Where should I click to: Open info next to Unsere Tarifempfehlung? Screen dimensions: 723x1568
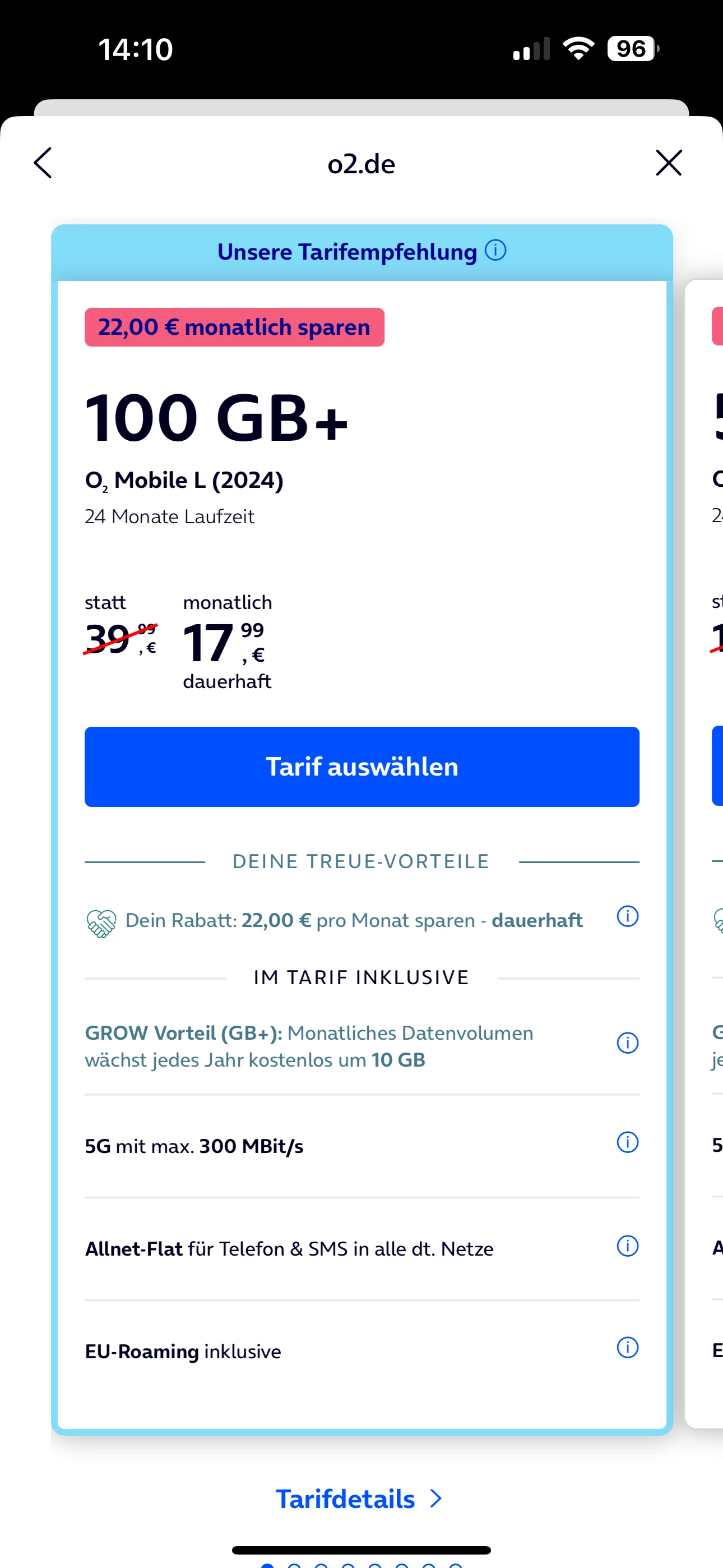pyautogui.click(x=495, y=250)
